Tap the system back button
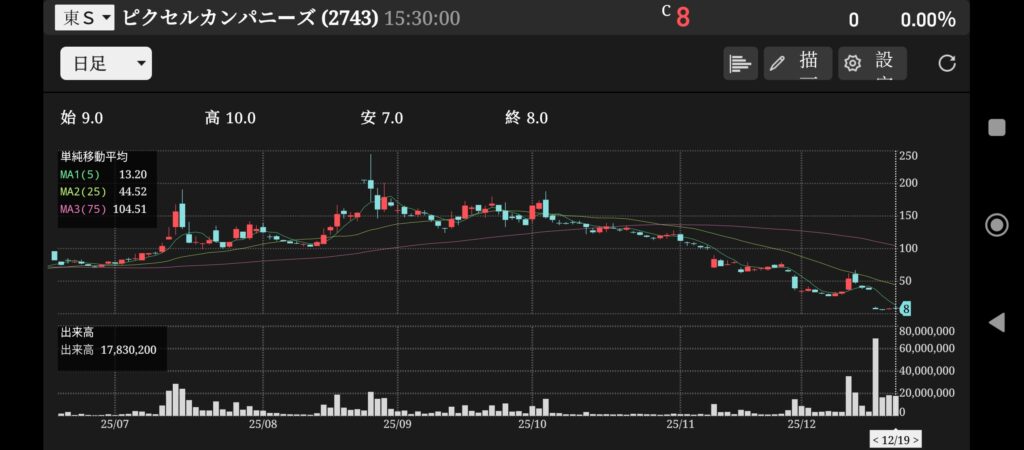Image resolution: width=1024 pixels, height=450 pixels. 996,322
